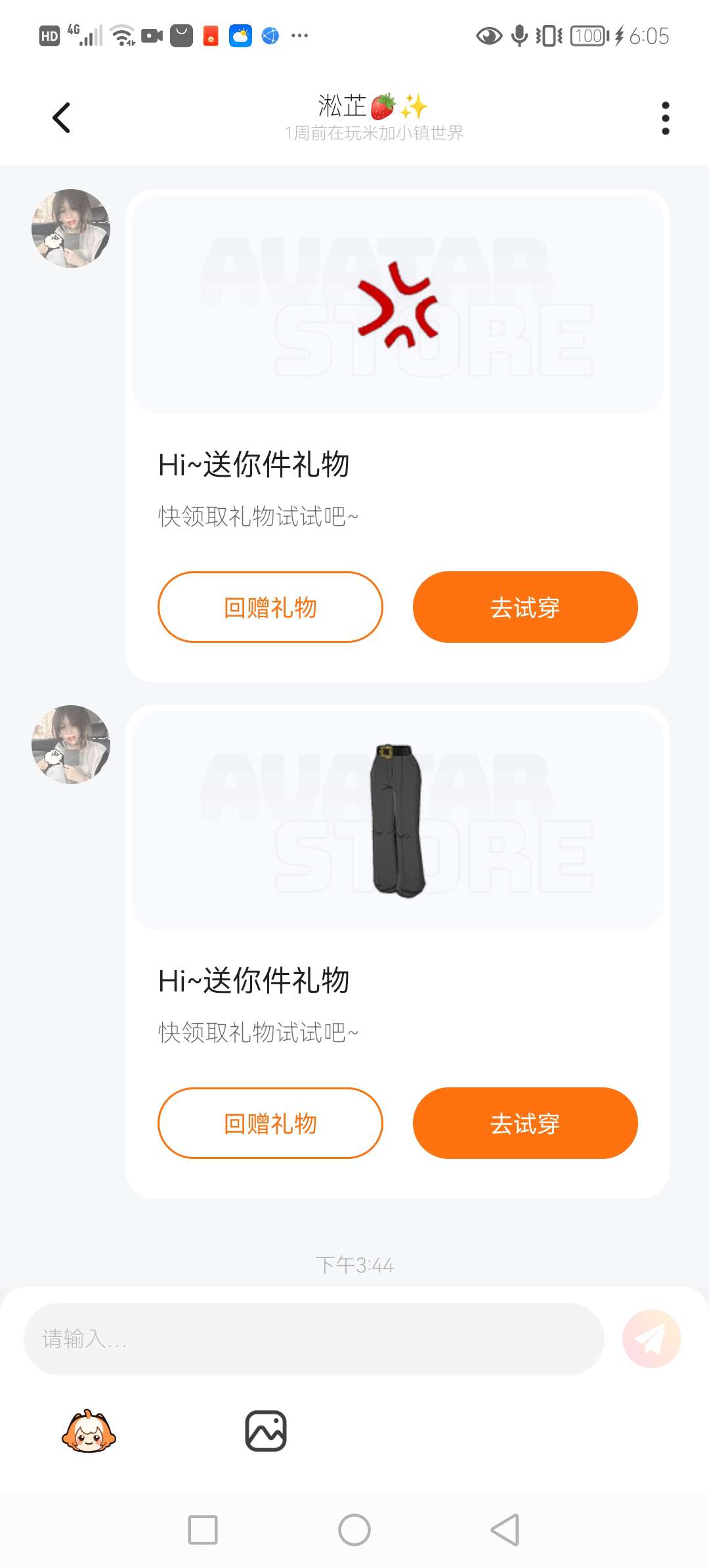709x1568 pixels.
Task: Send the message with the paper plane
Action: coord(651,1339)
